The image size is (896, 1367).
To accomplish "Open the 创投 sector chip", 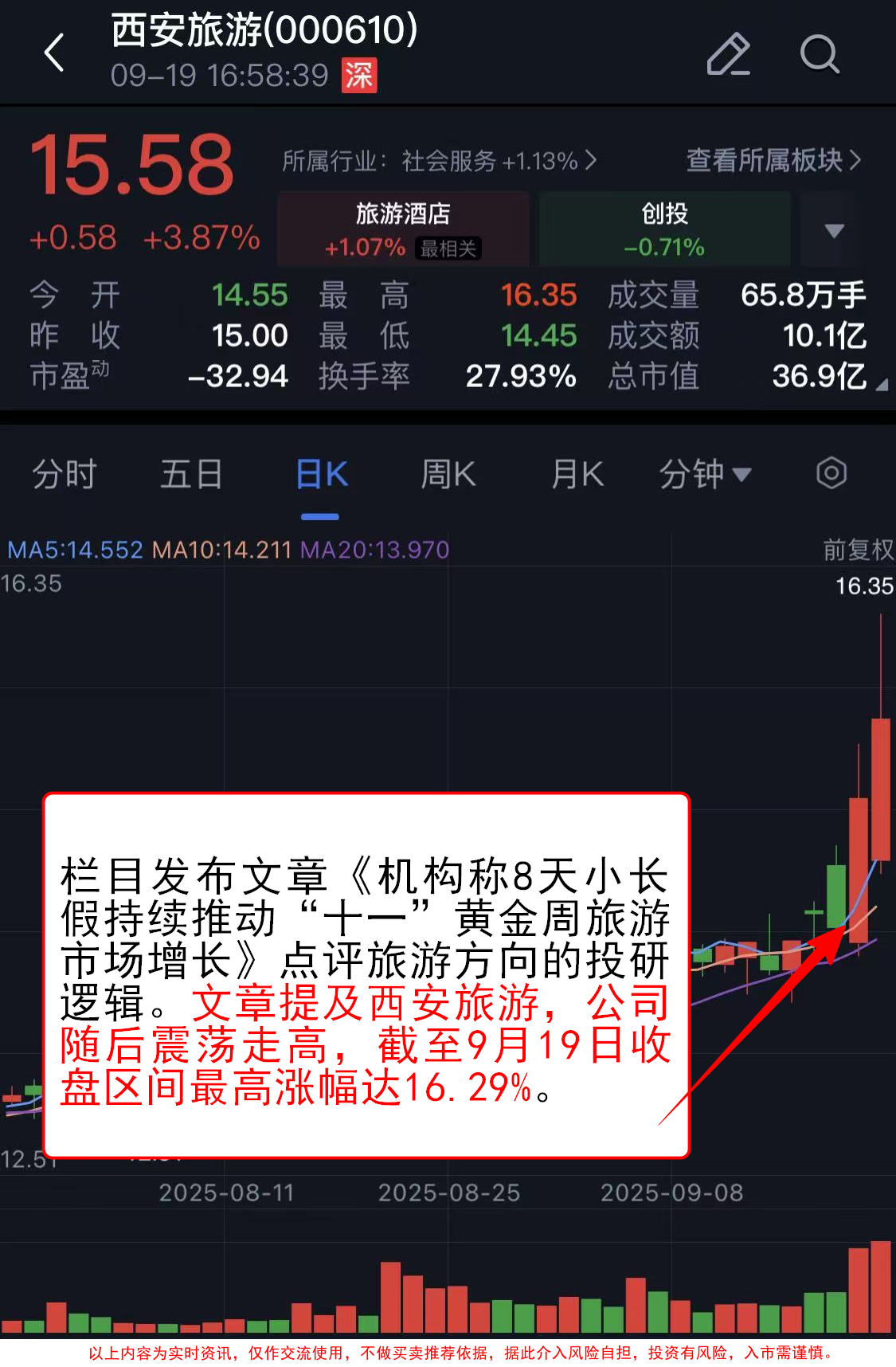I will point(664,229).
